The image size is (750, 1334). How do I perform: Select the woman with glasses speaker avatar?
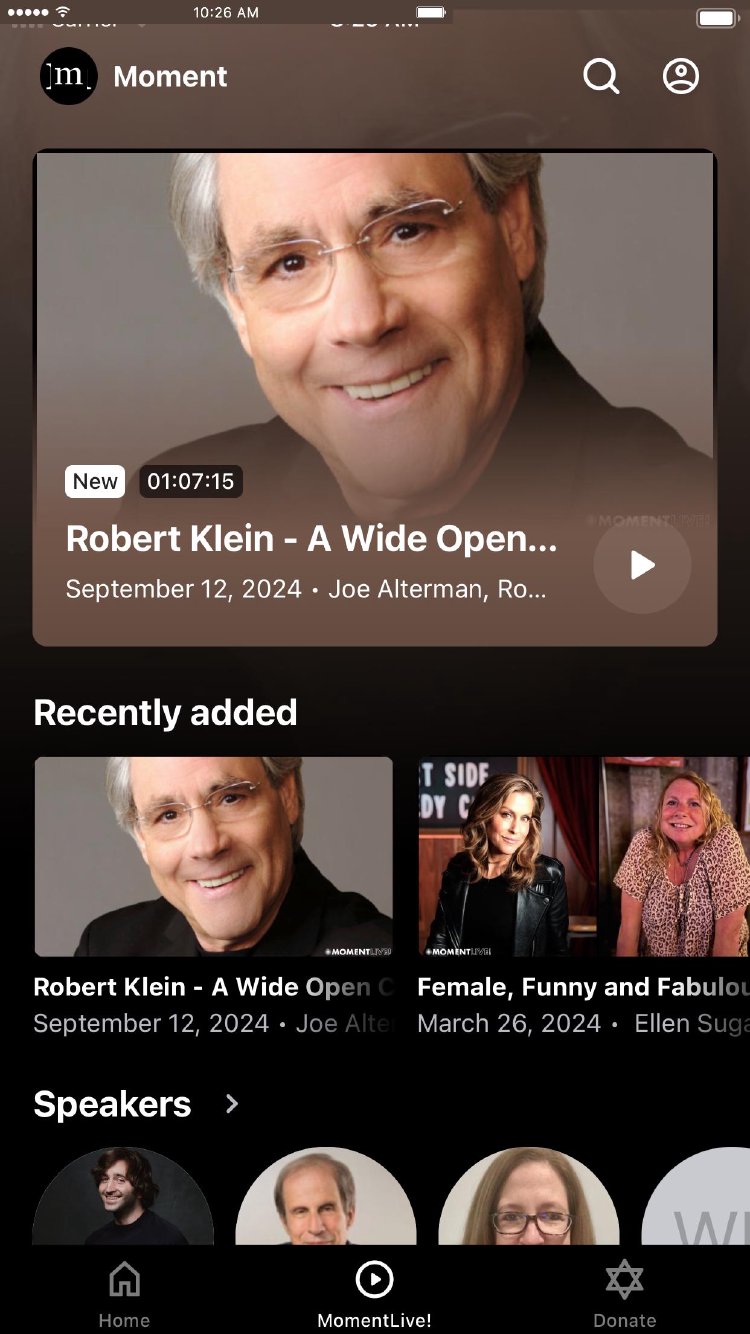click(529, 1200)
